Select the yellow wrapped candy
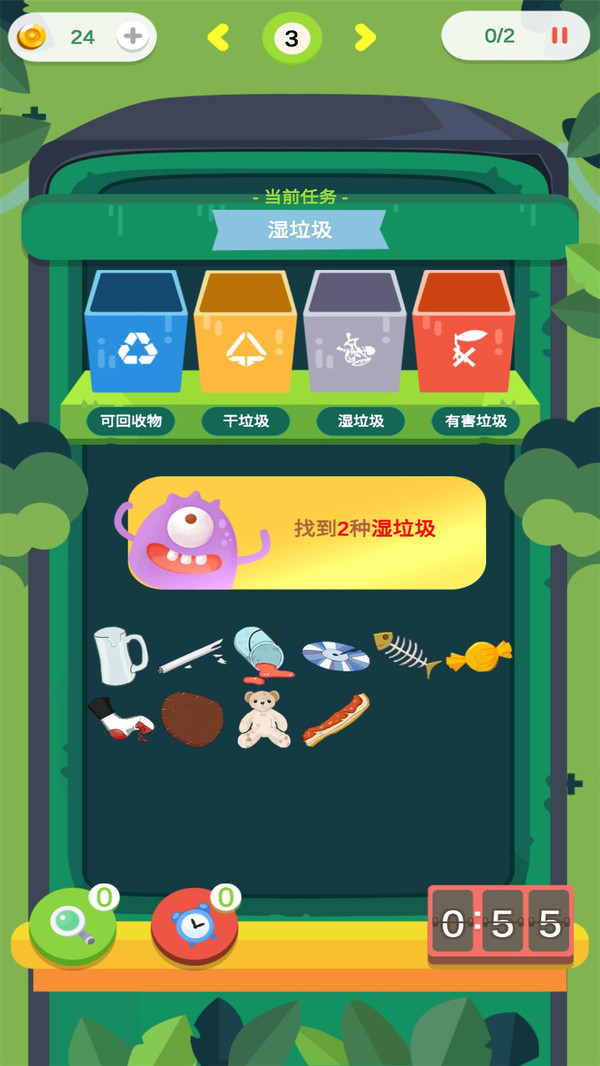This screenshot has width=600, height=1066. (478, 655)
